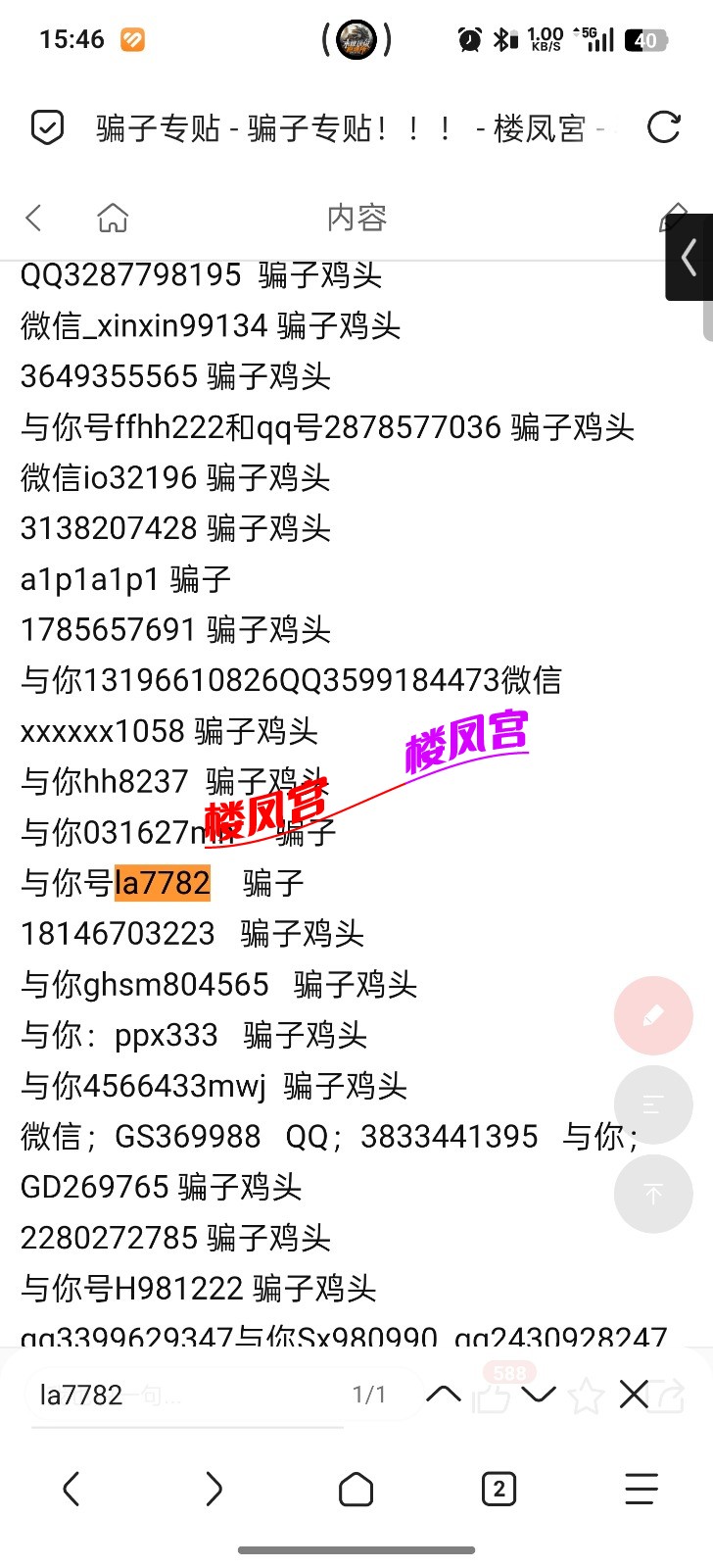
Task: Open the floating contents list button
Action: click(x=653, y=1104)
